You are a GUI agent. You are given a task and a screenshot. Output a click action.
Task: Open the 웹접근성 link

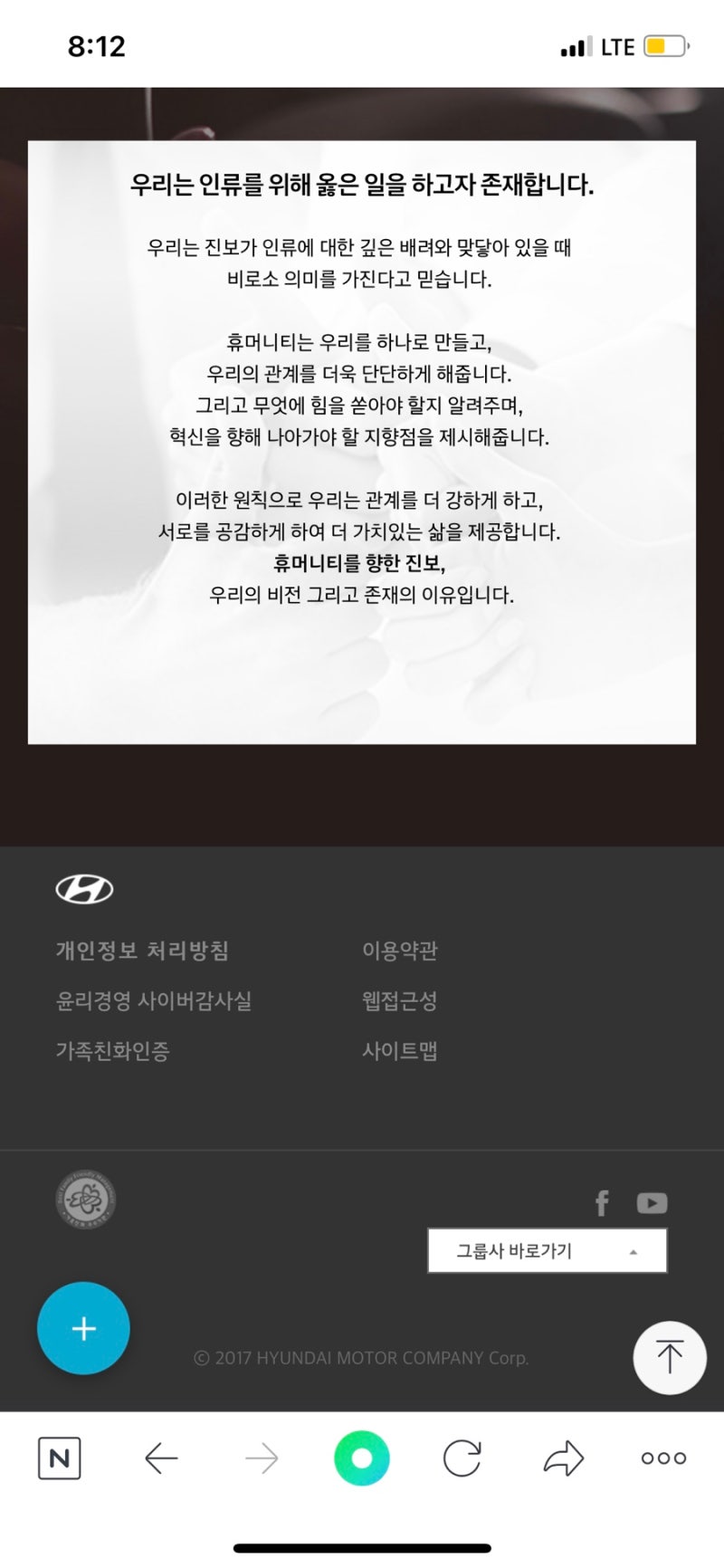click(x=399, y=1001)
